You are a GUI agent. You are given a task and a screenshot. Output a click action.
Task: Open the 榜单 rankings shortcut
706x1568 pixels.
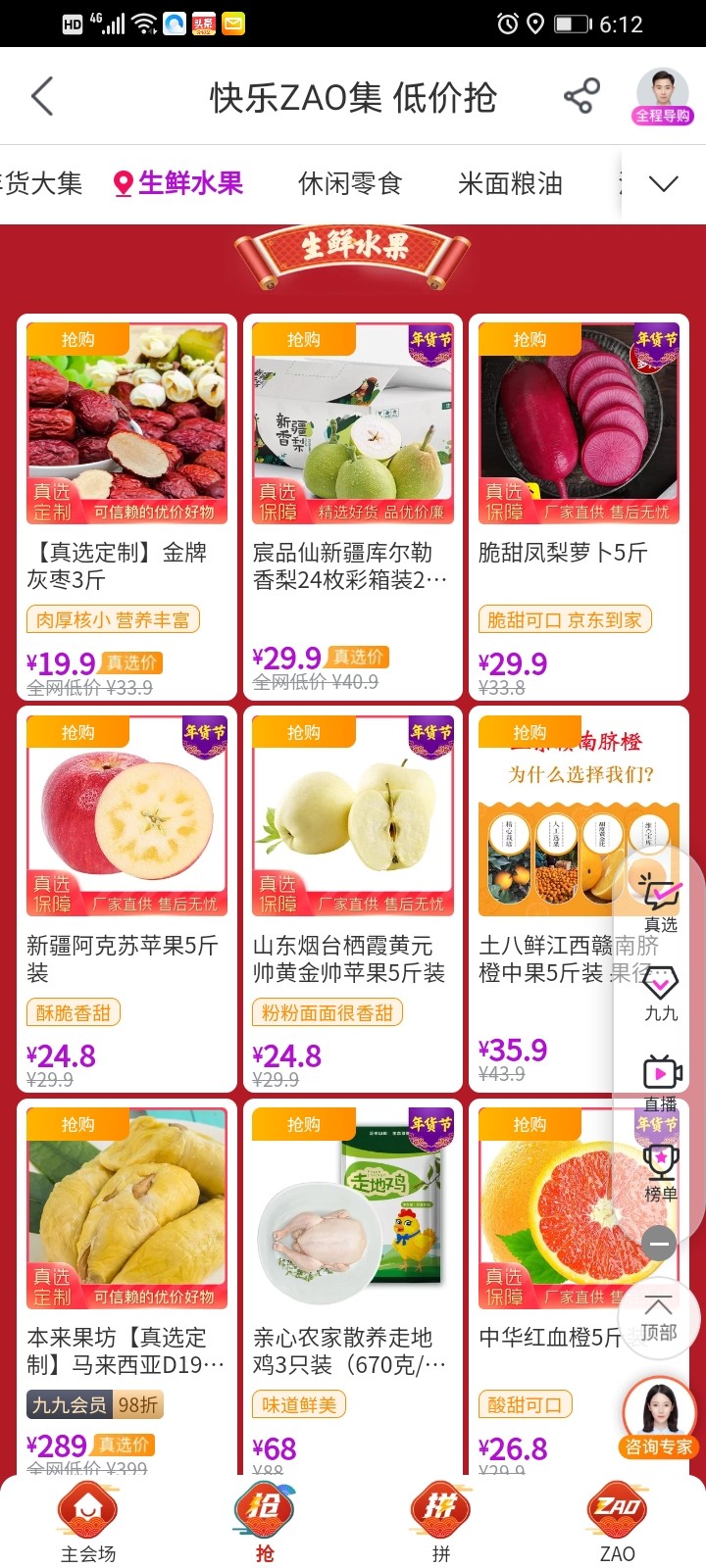[x=661, y=1173]
